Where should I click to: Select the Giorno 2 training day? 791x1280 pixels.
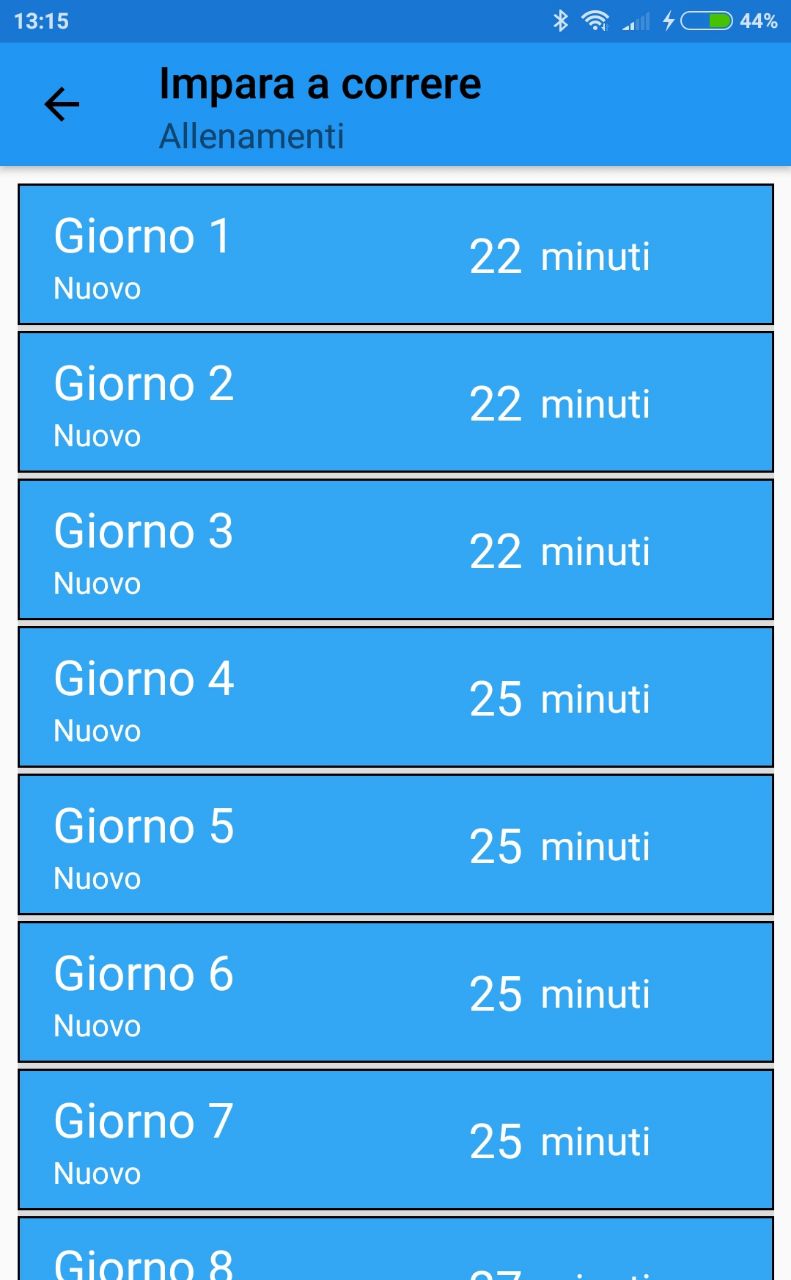396,402
